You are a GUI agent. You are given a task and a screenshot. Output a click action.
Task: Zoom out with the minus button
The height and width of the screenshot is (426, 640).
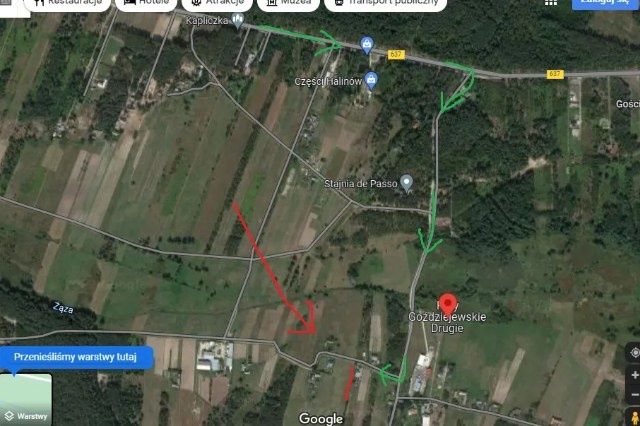pyautogui.click(x=633, y=396)
